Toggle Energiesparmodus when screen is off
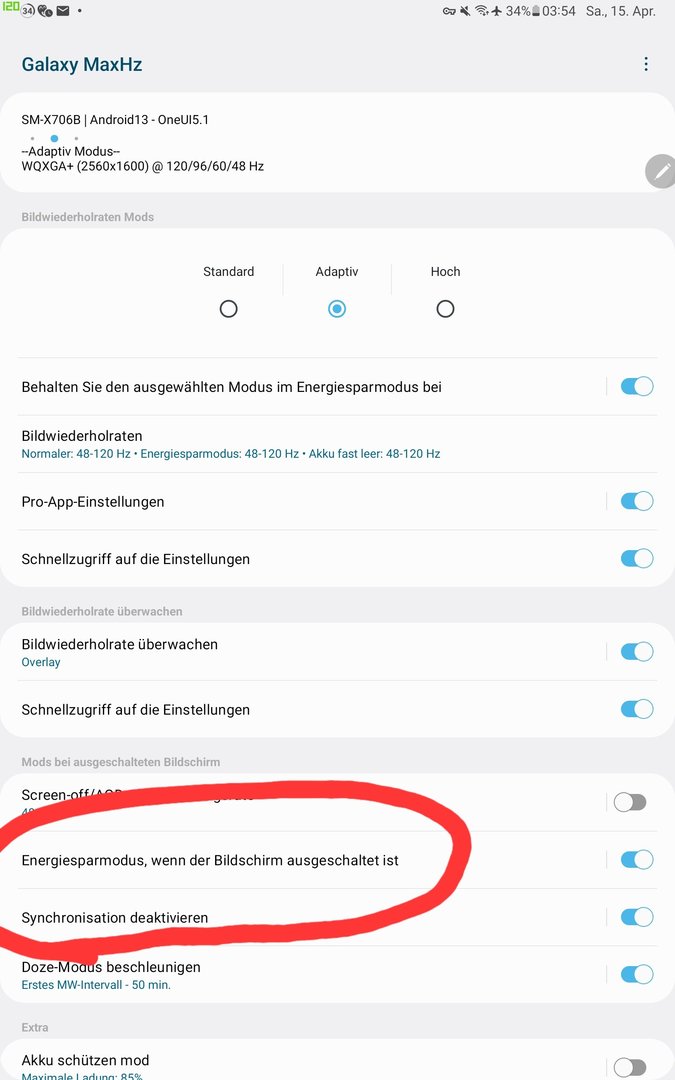This screenshot has height=1080, width=675. click(x=636, y=860)
